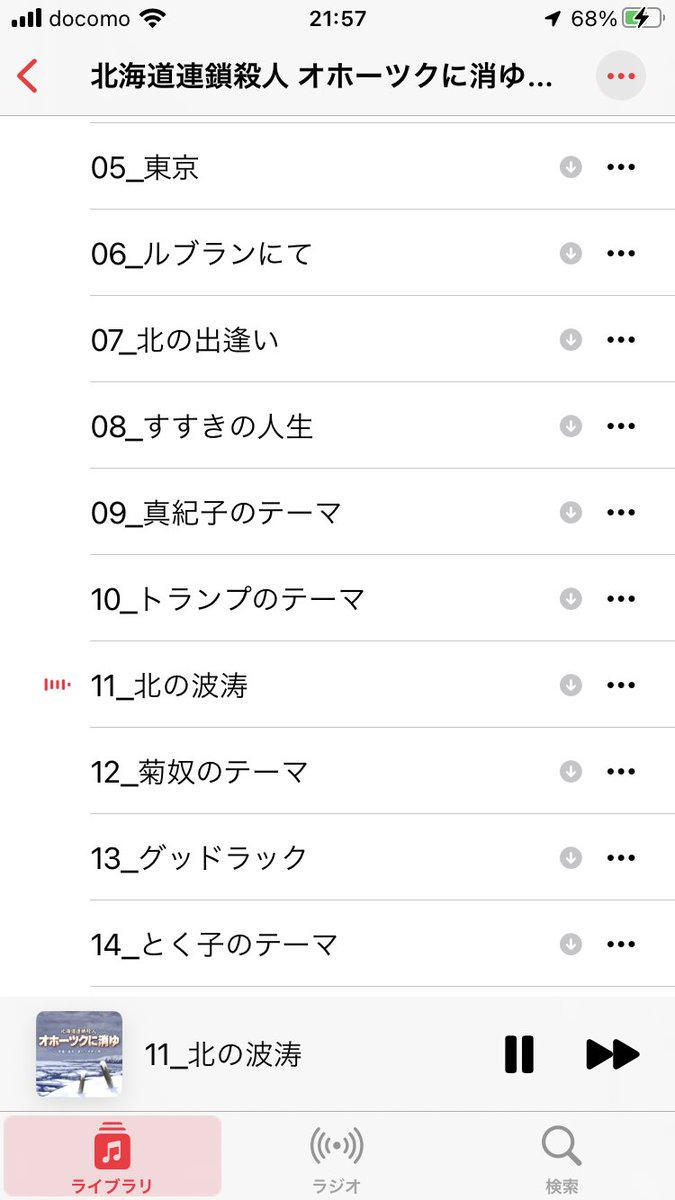Skip to the next track
Screen dimensions: 675x1200
tap(612, 1054)
